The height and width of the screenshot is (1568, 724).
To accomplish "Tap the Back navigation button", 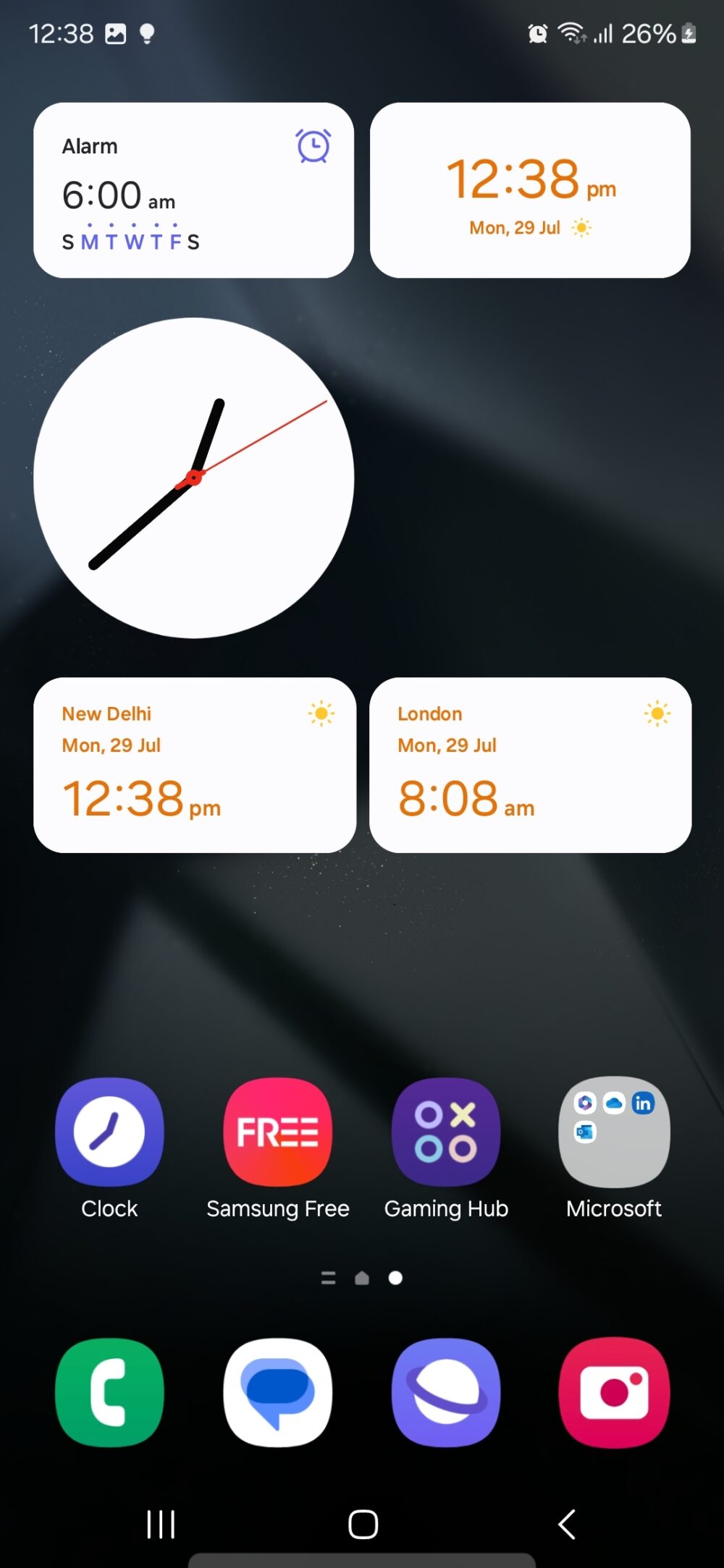I will pos(567,1522).
